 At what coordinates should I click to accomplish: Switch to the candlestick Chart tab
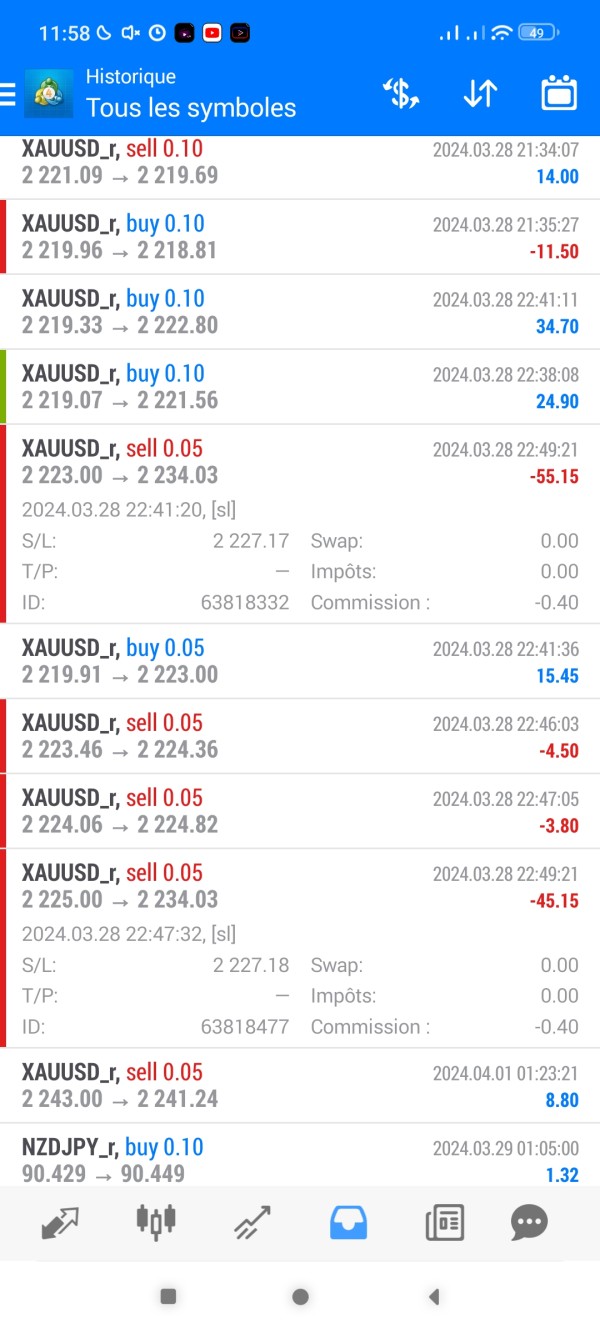(x=155, y=1221)
